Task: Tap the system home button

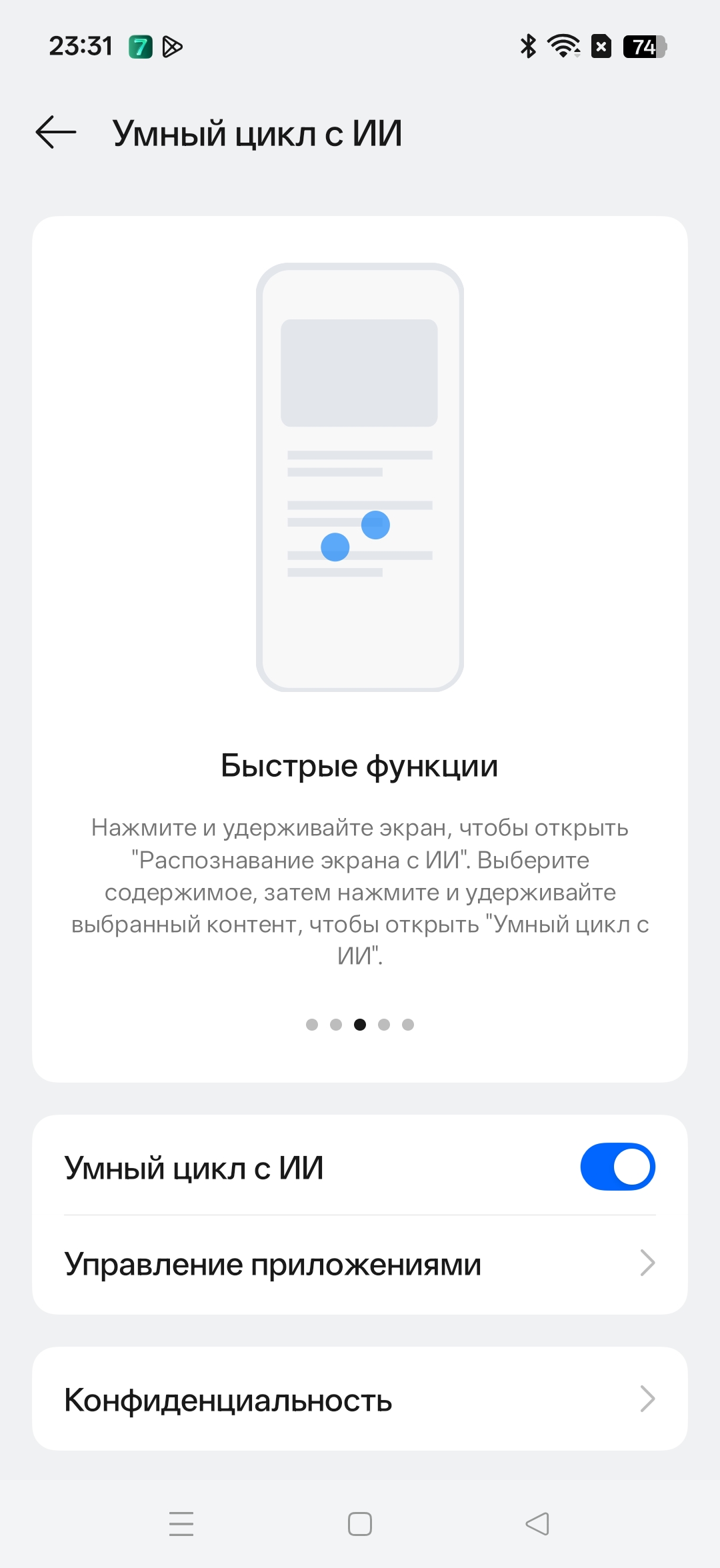Action: tap(360, 1524)
